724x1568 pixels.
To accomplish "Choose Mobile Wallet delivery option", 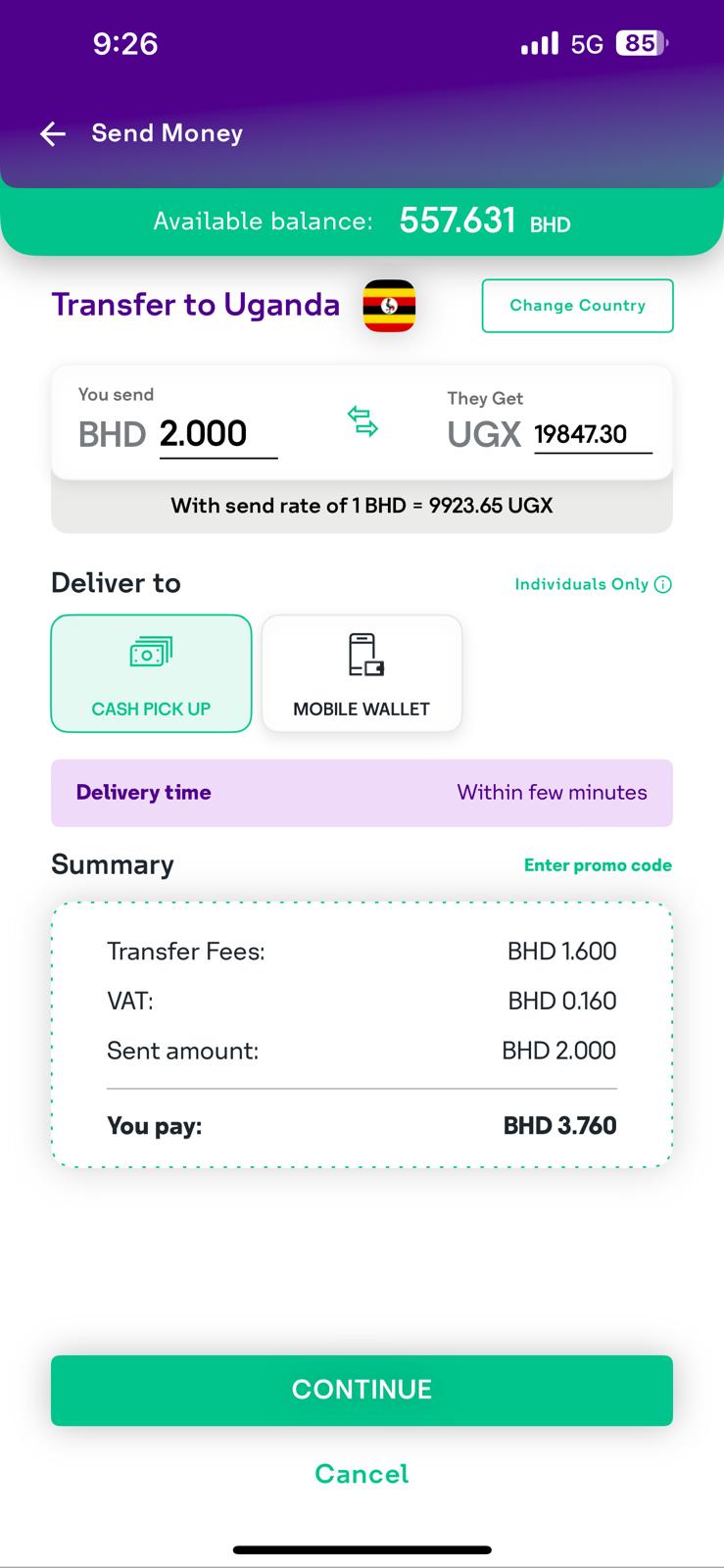I will [x=362, y=673].
